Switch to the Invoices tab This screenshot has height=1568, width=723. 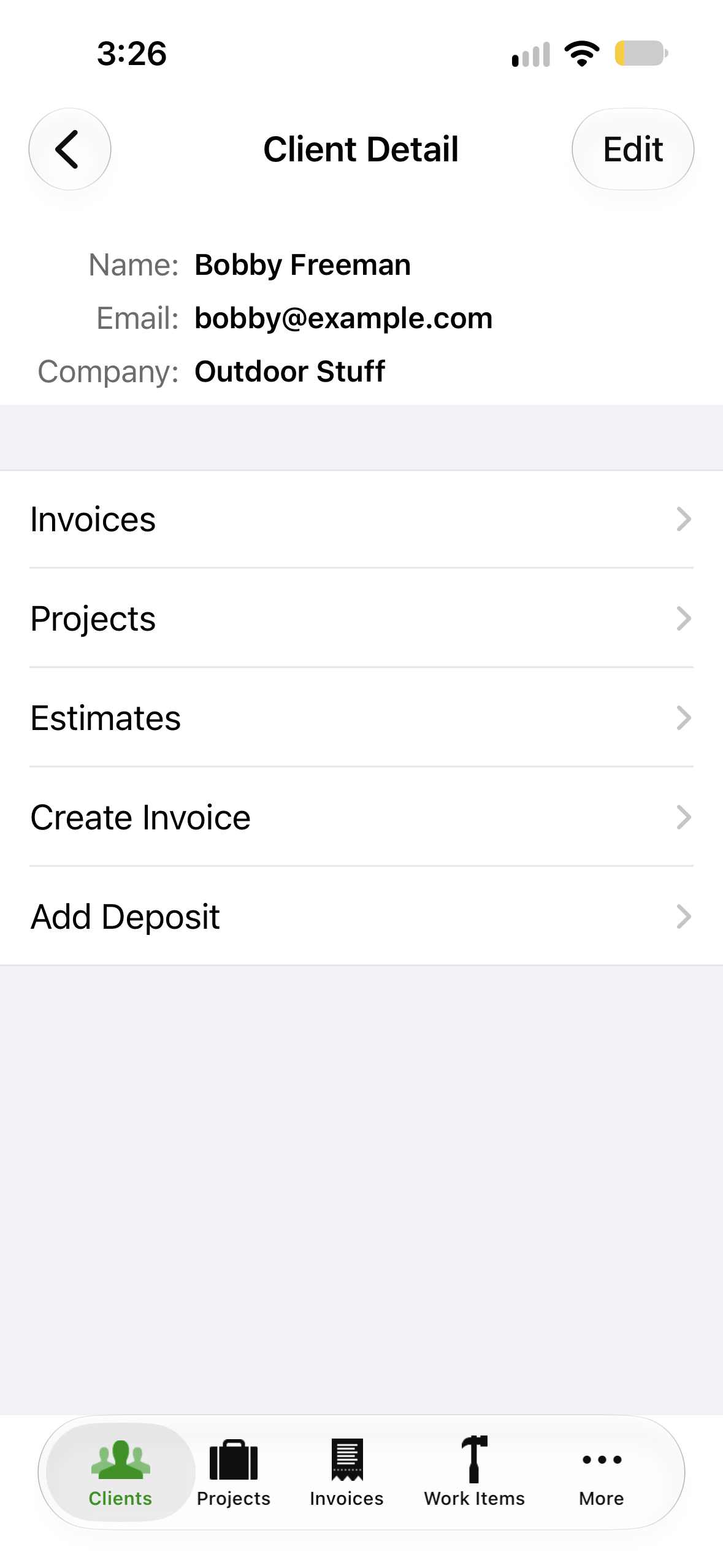pyautogui.click(x=346, y=1472)
